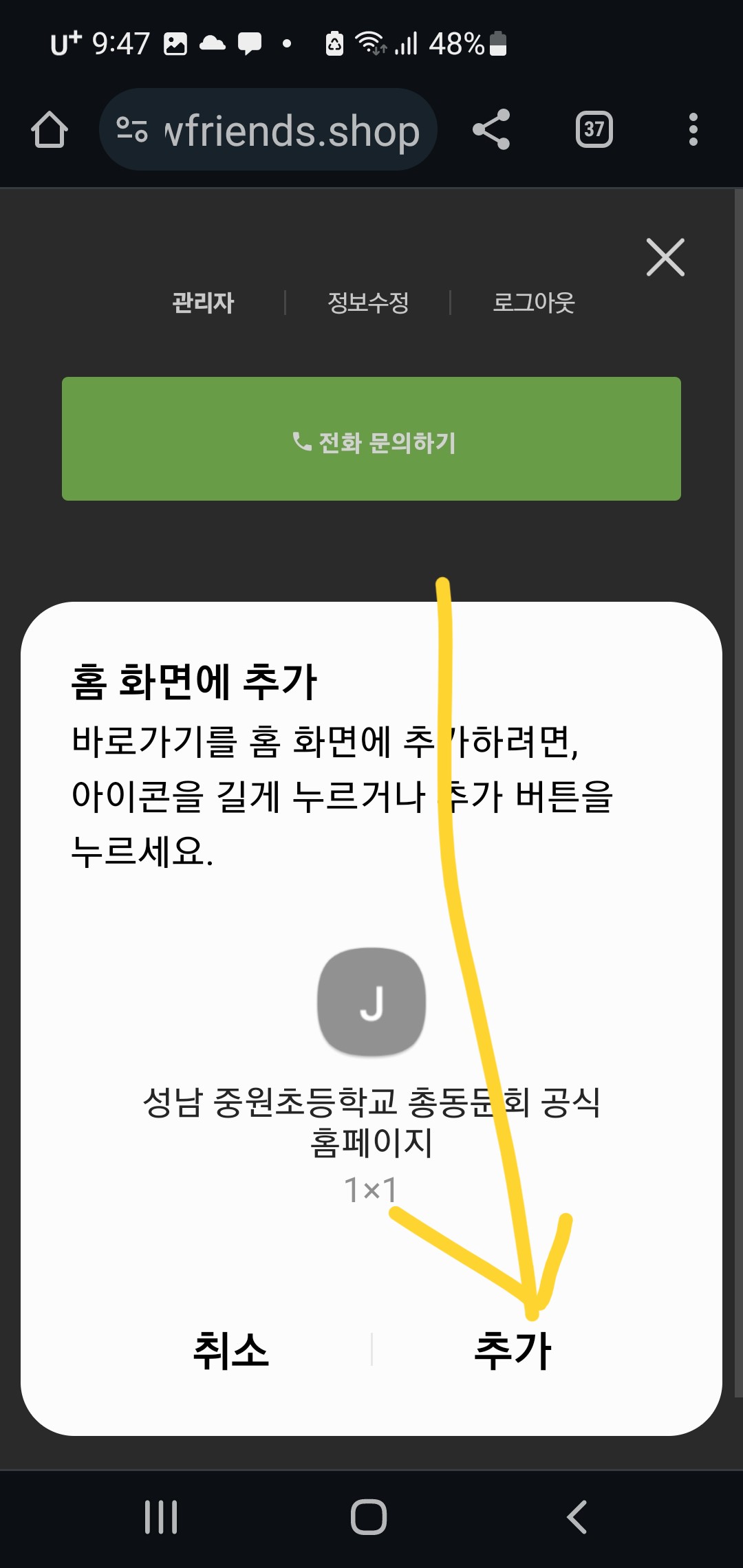Image resolution: width=743 pixels, height=1568 pixels.
Task: Tap the green 전화 문의하기 button
Action: tap(371, 439)
